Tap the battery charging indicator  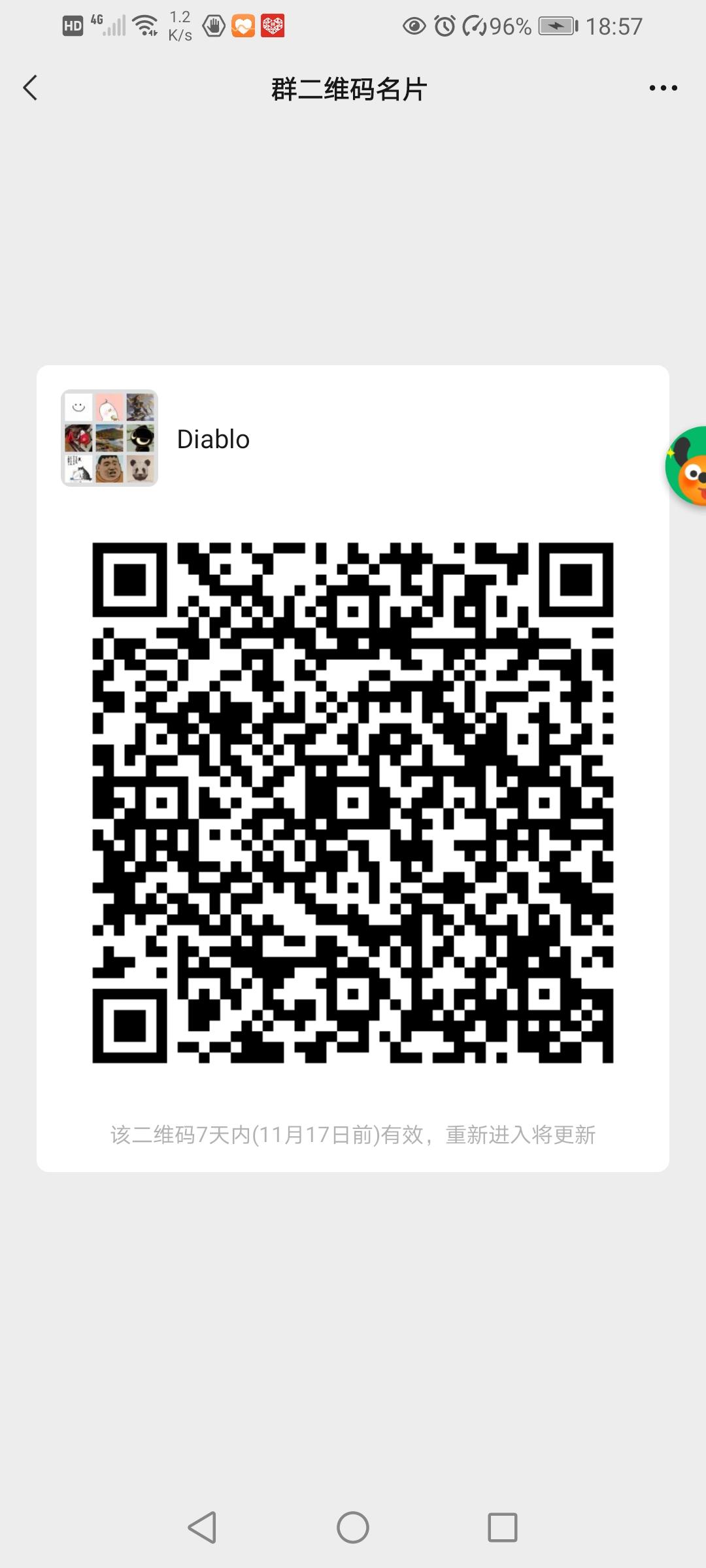[556, 26]
